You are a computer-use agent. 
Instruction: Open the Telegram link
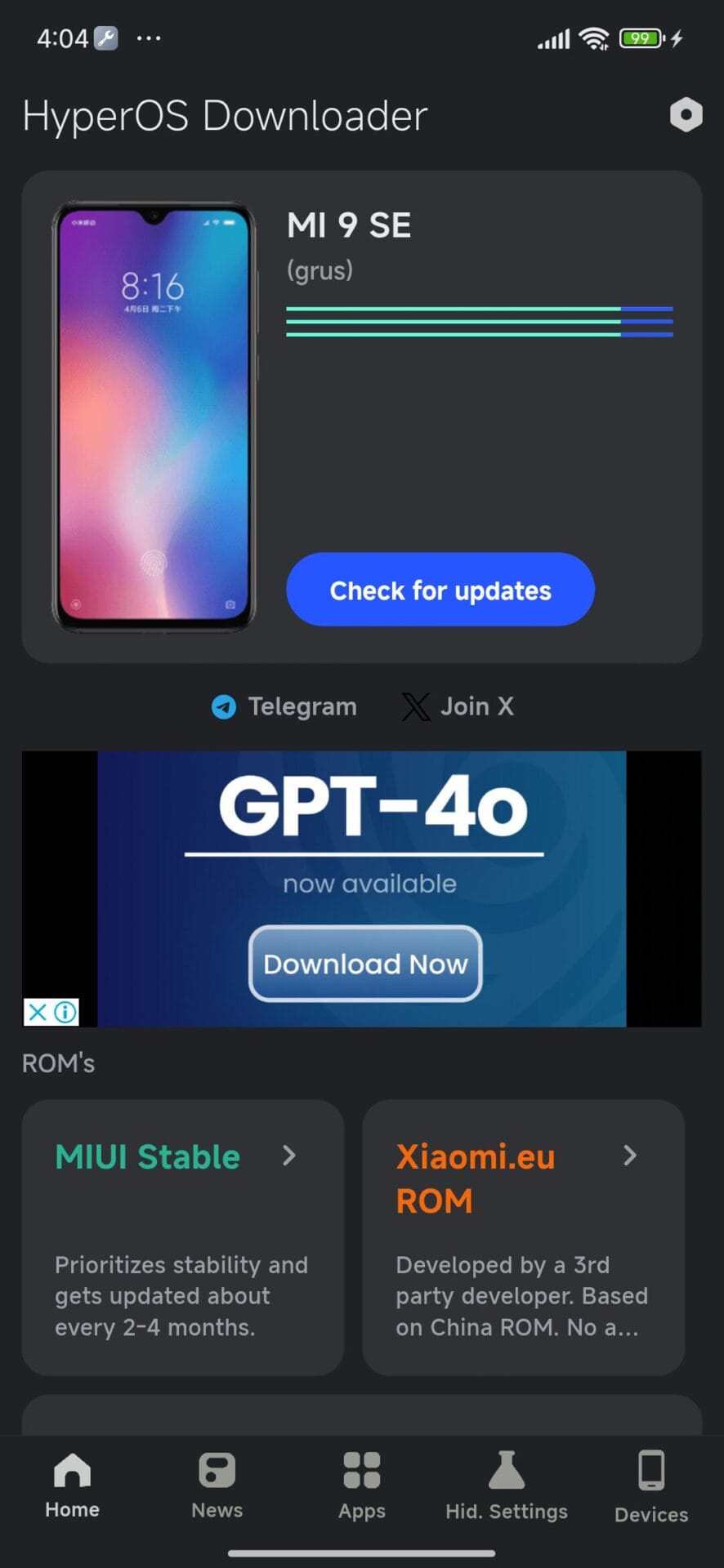tap(284, 706)
